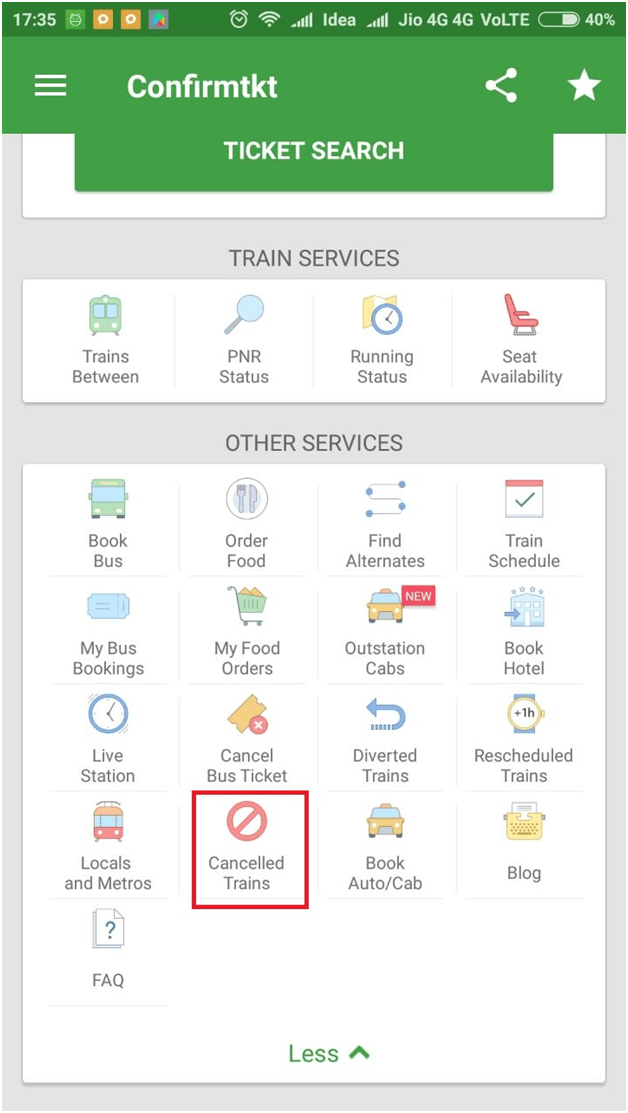The image size is (628, 1113).
Task: Collapse services with Less
Action: tap(328, 1053)
